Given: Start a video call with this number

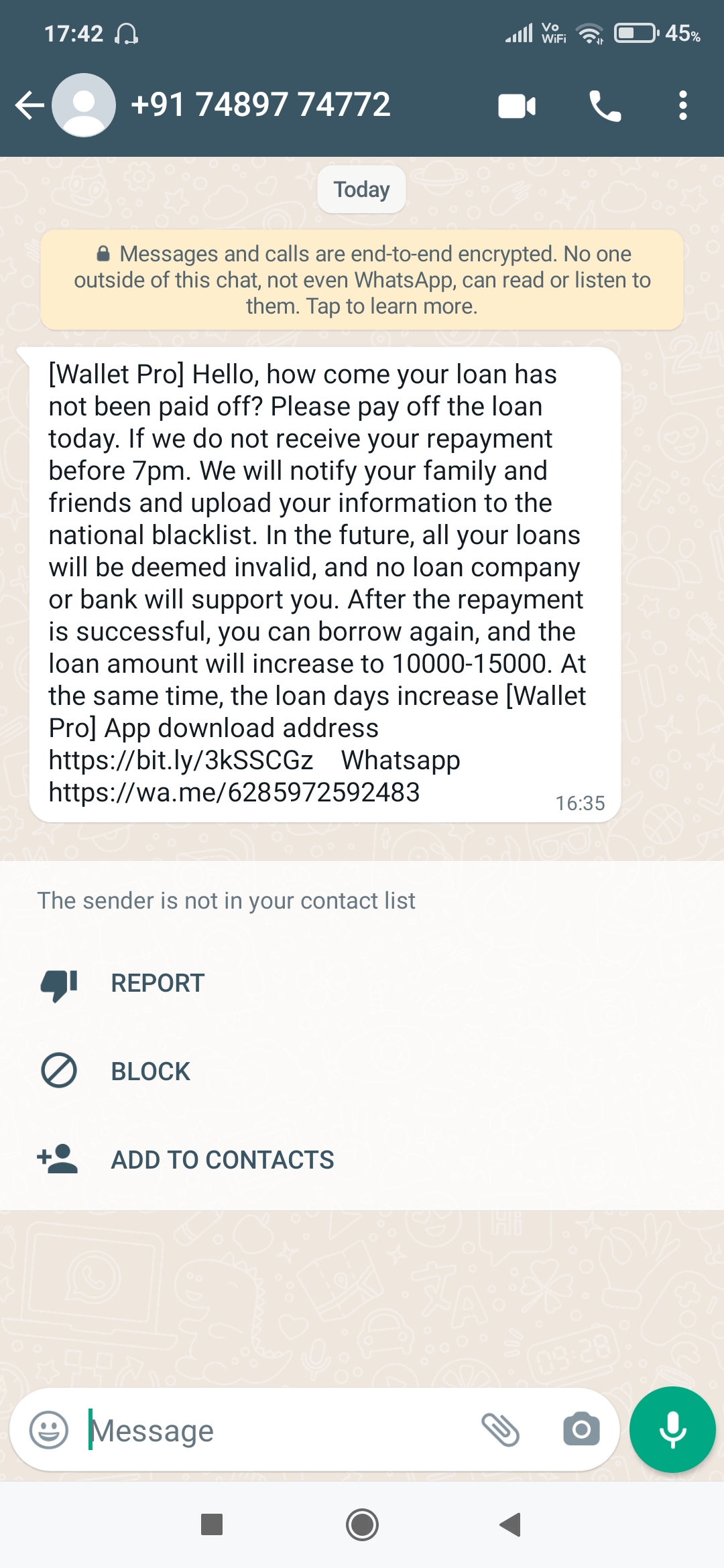Looking at the screenshot, I should click(517, 106).
